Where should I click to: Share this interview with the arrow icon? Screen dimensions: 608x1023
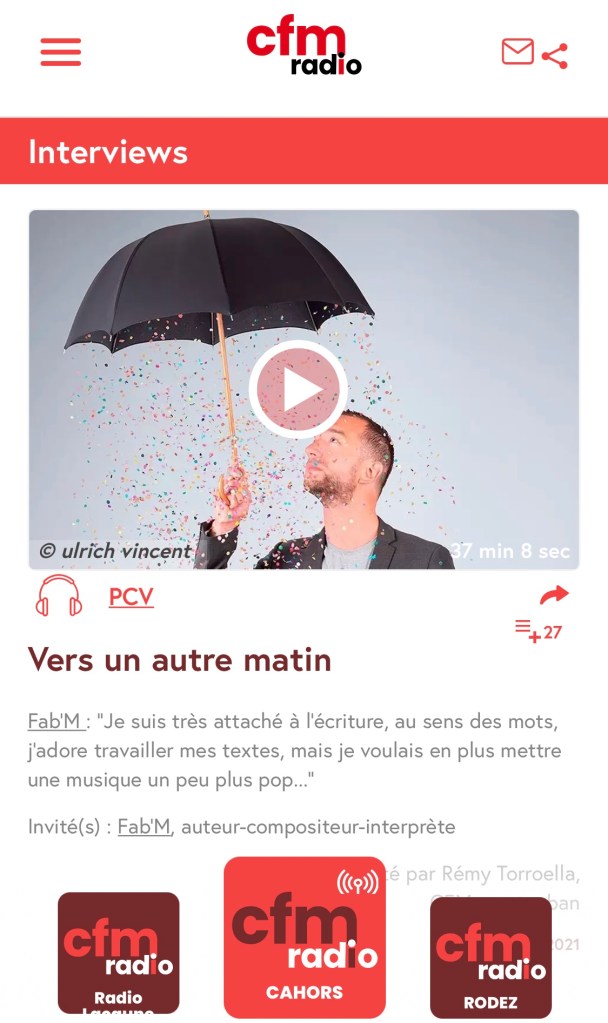(553, 597)
